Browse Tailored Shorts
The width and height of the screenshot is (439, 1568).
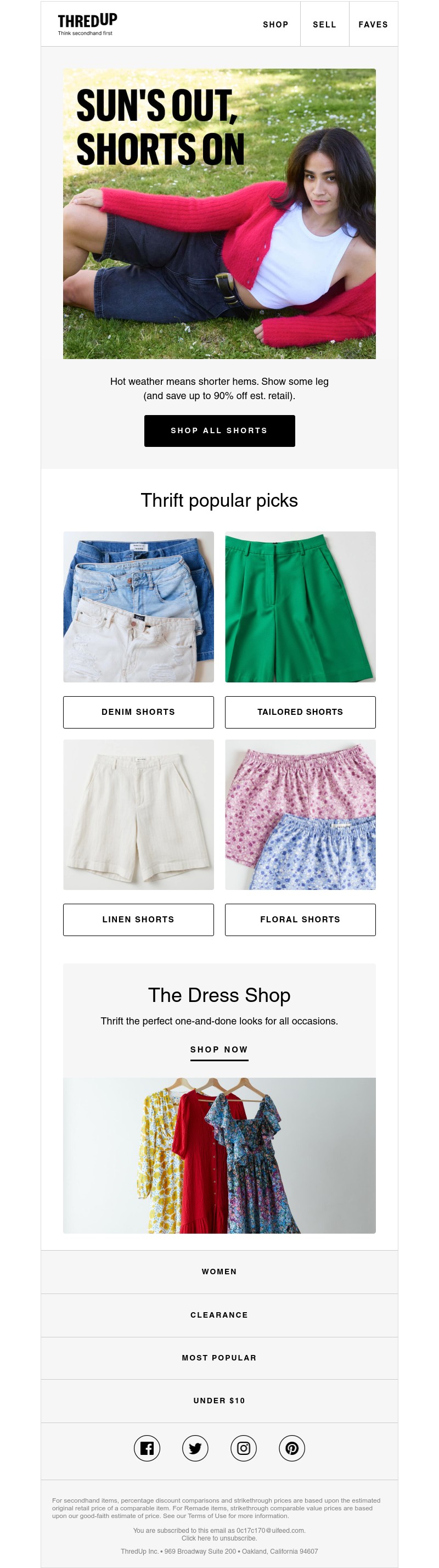tap(300, 712)
